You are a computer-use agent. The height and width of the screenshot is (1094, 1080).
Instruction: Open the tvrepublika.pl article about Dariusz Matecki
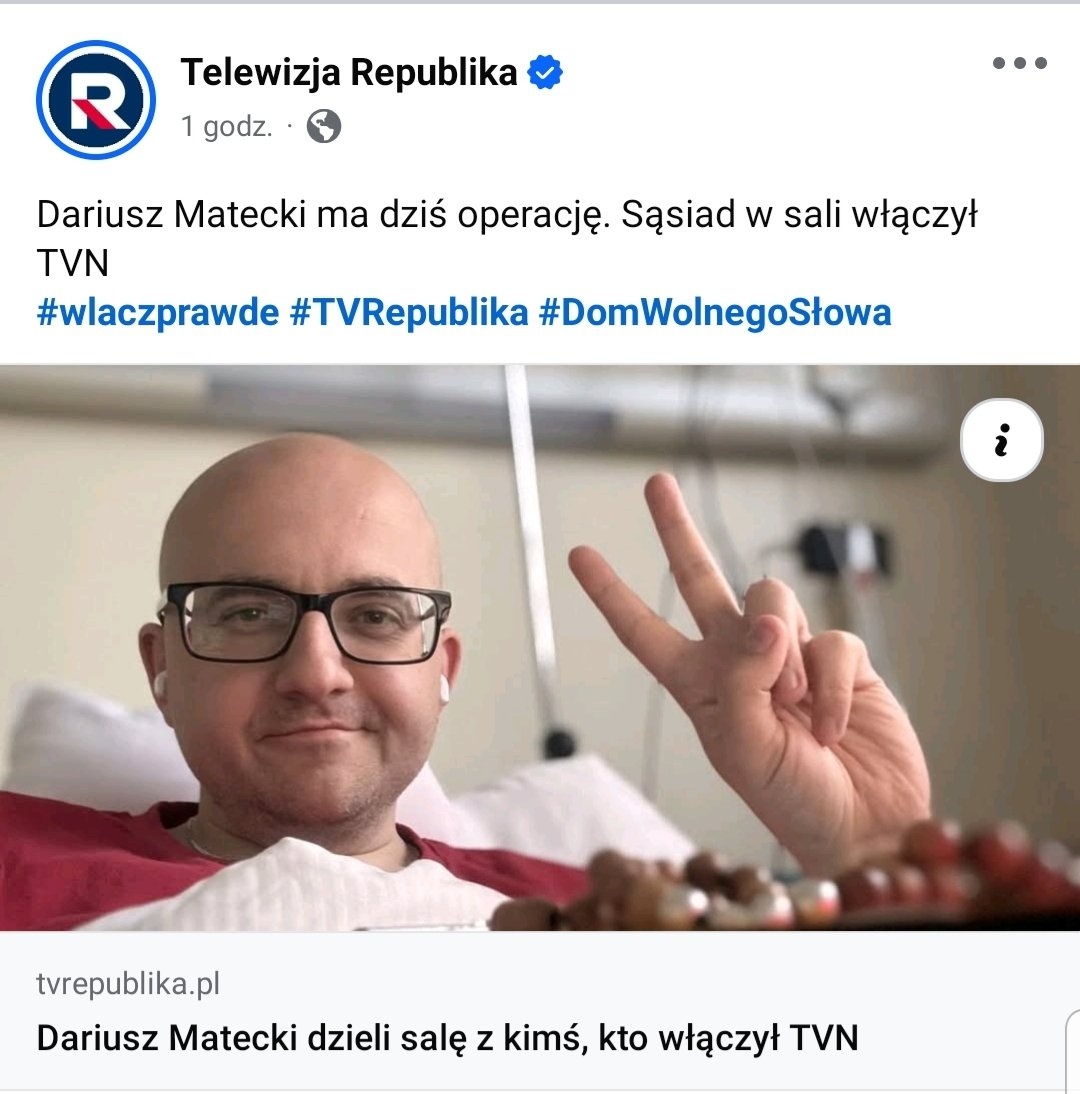click(x=447, y=1037)
